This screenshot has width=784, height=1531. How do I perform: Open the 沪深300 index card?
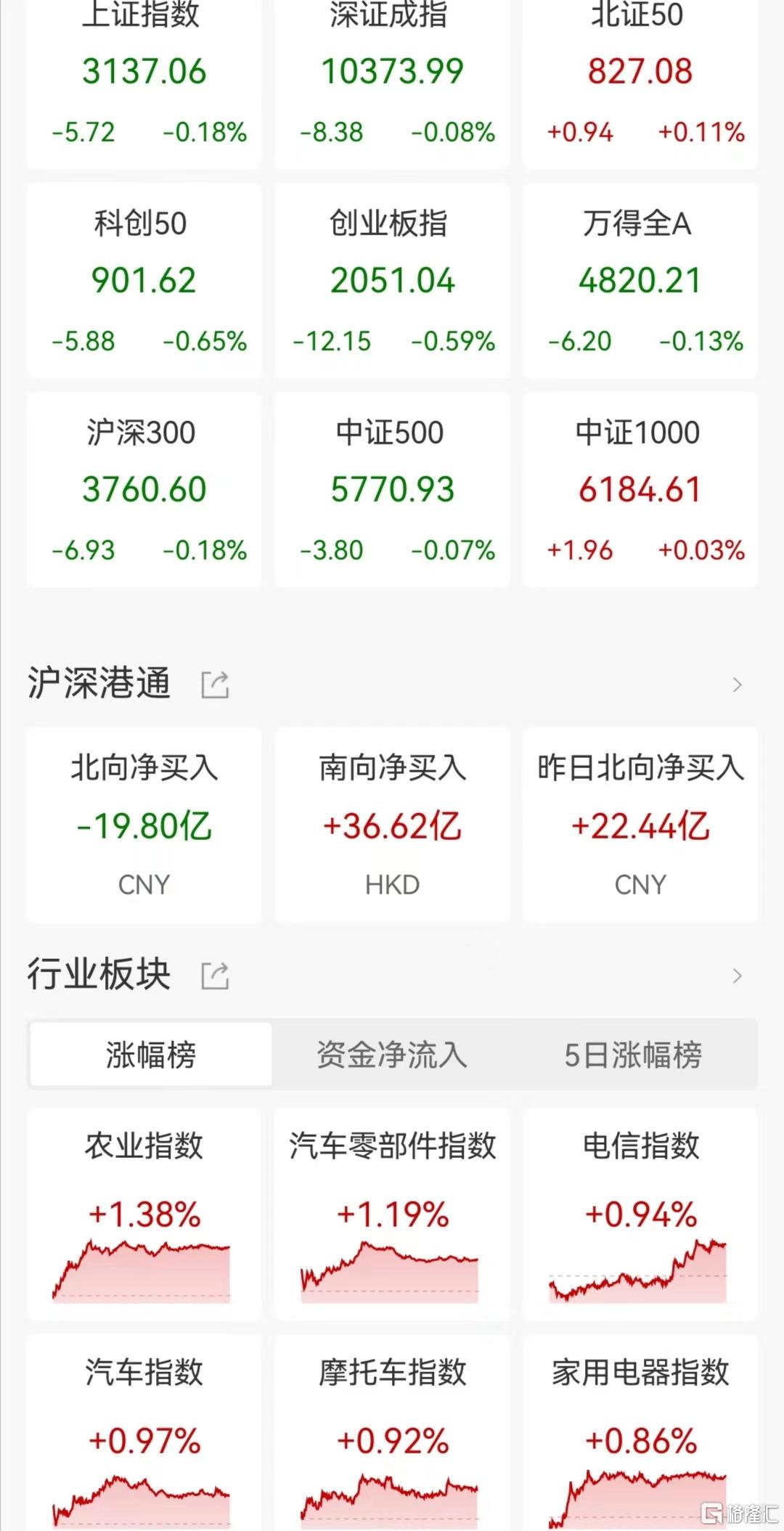(x=144, y=489)
